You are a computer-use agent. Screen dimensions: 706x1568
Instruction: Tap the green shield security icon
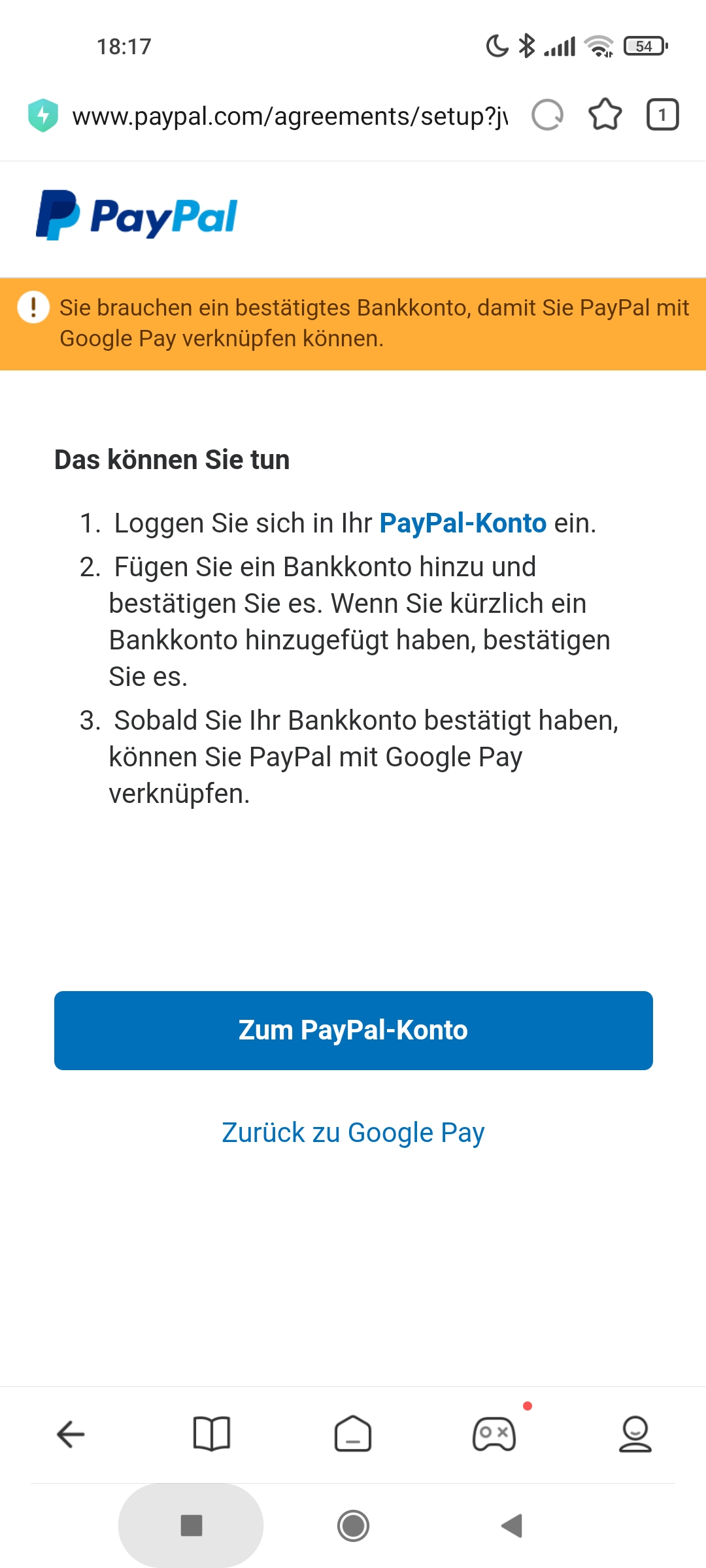pos(43,116)
